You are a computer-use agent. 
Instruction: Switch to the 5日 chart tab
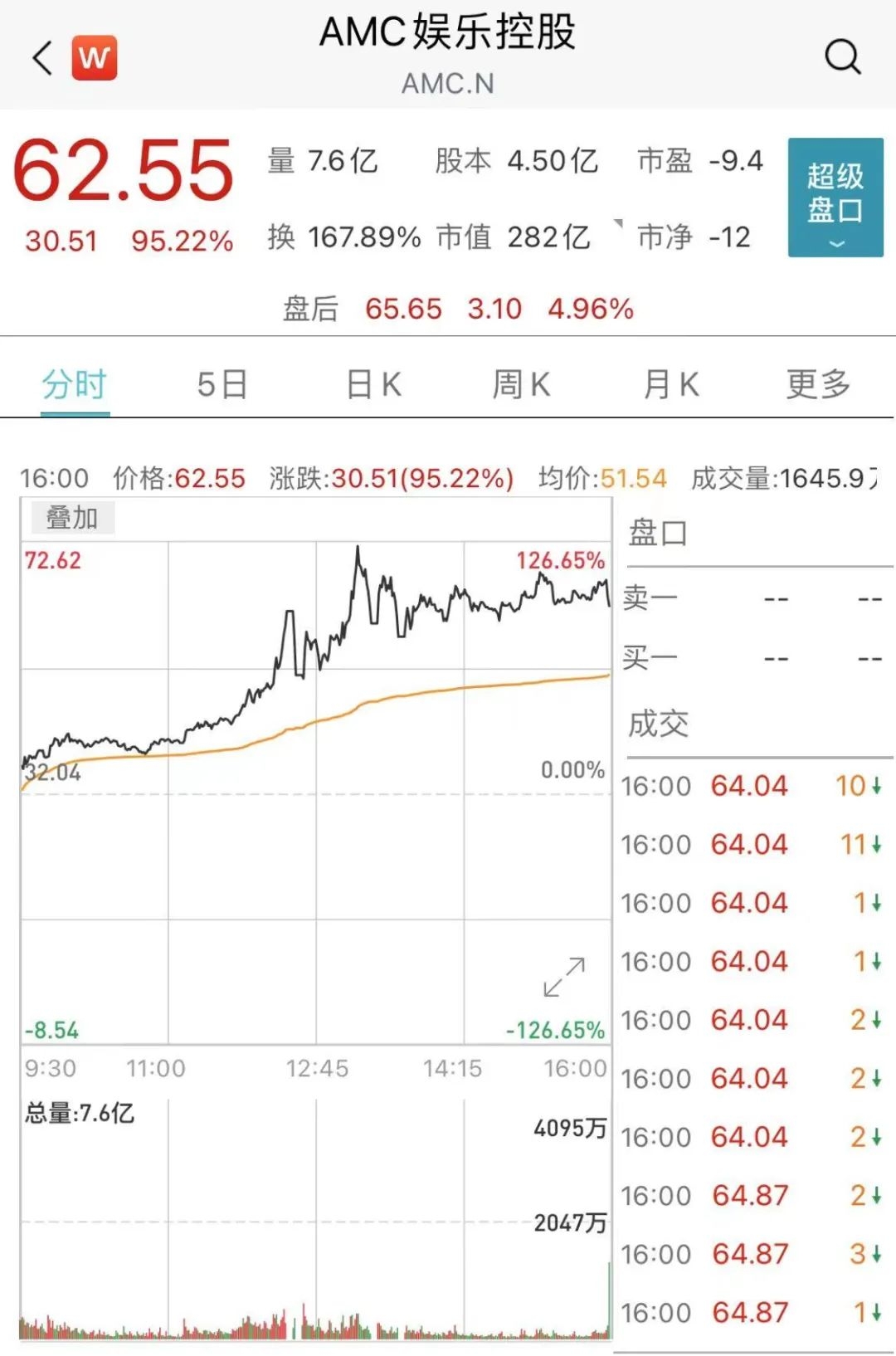(222, 385)
